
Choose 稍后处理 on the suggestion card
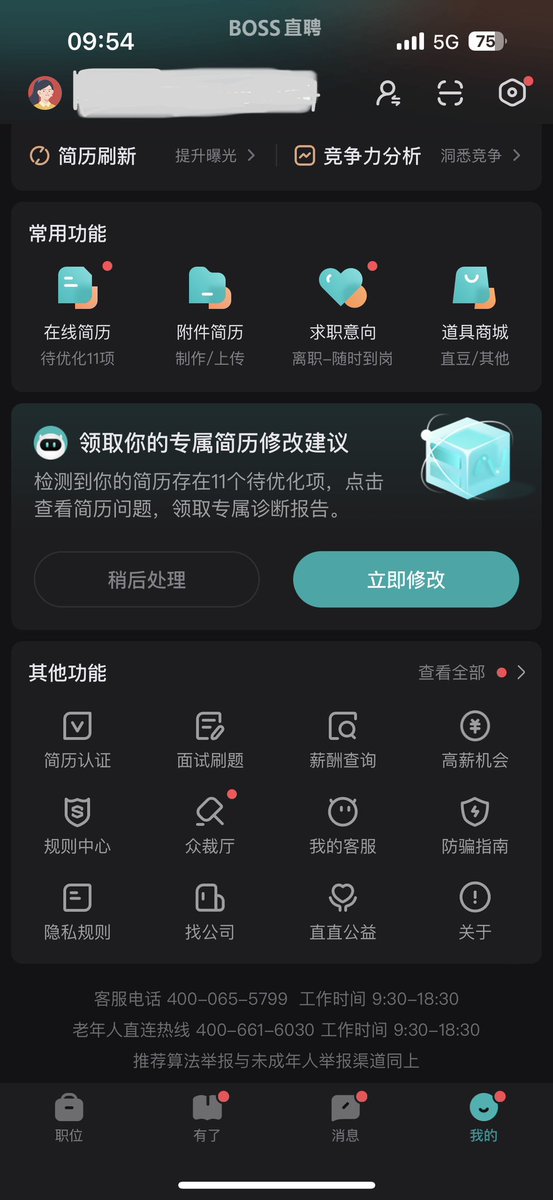[147, 579]
